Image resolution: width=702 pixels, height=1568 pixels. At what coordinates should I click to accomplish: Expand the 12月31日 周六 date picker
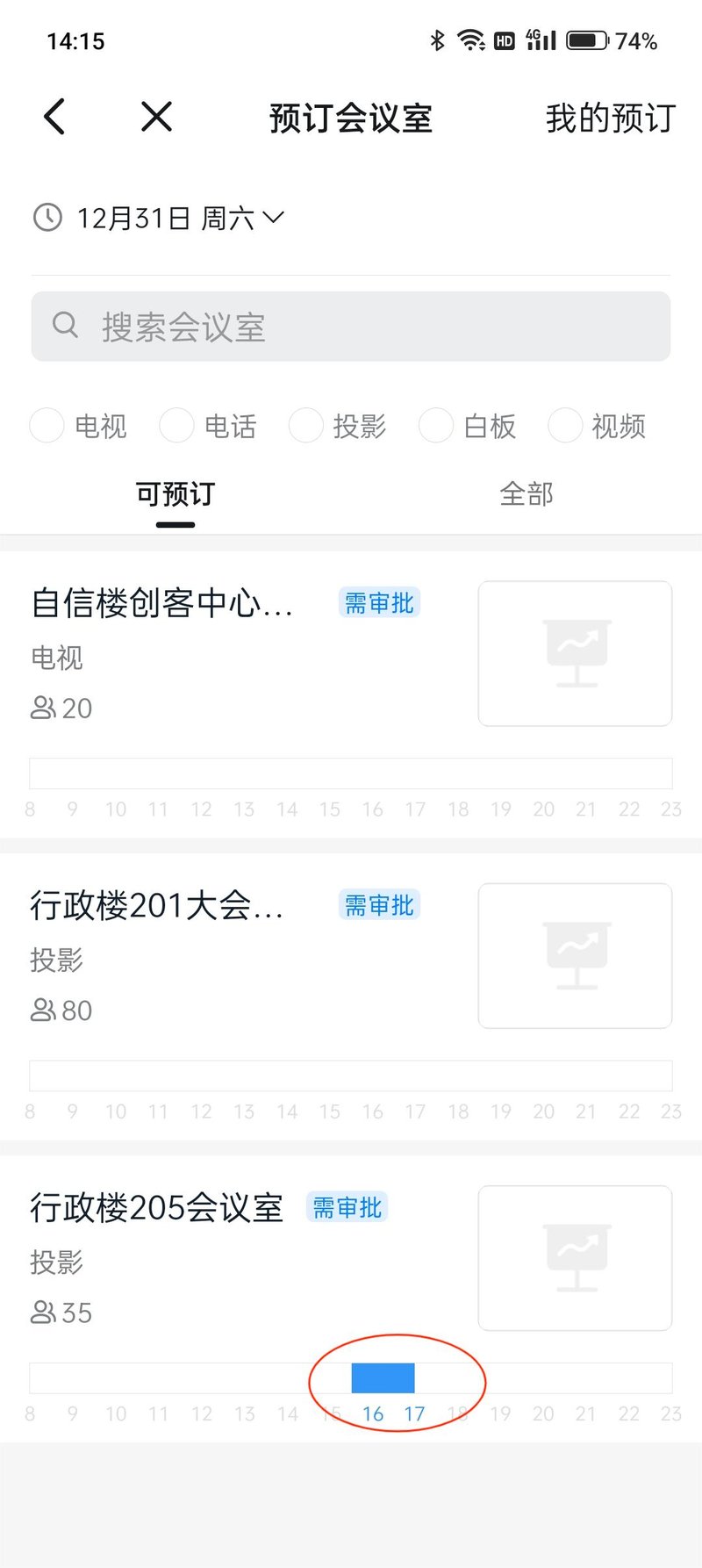click(x=167, y=218)
